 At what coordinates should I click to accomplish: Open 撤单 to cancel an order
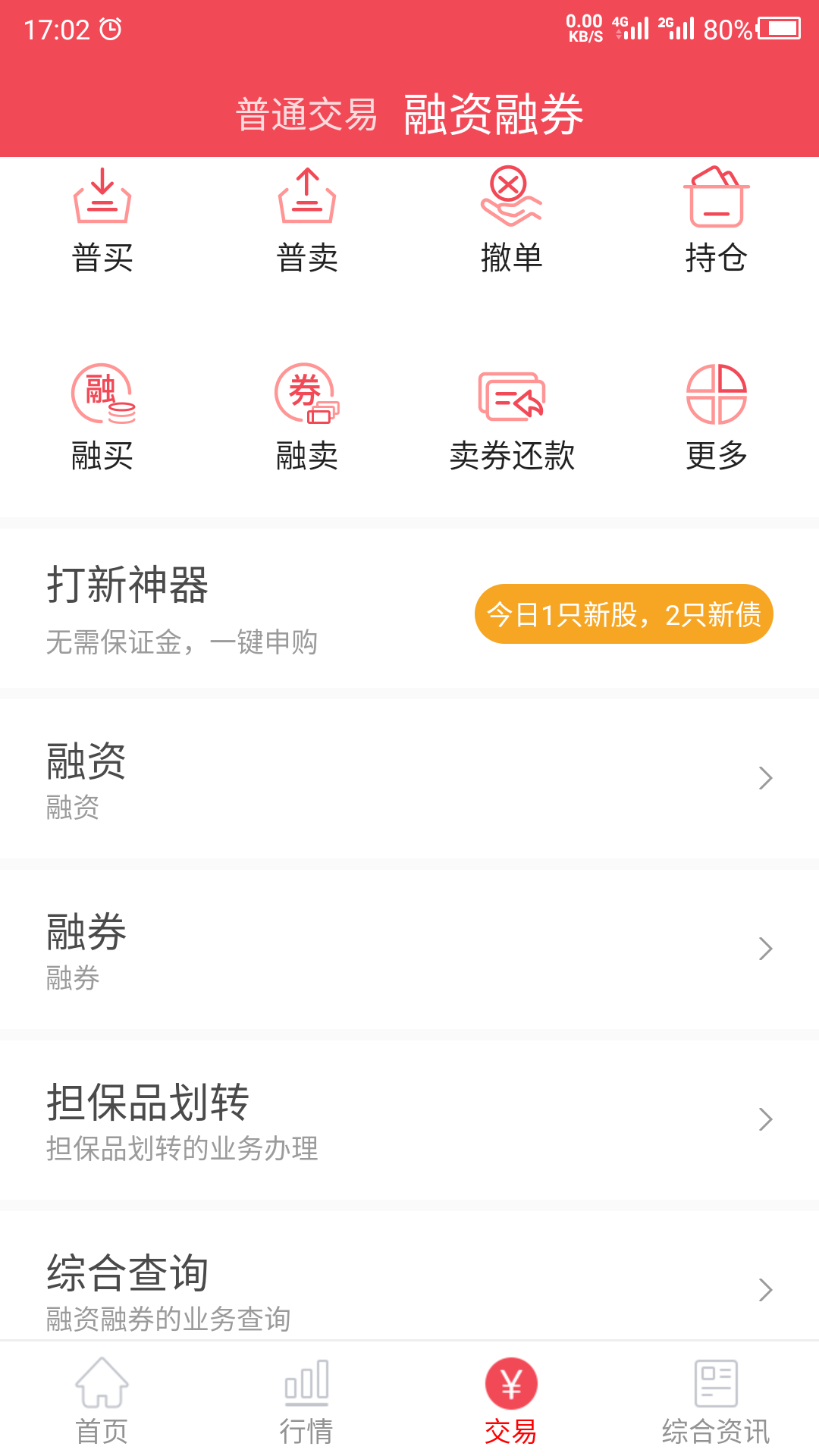coord(512,220)
